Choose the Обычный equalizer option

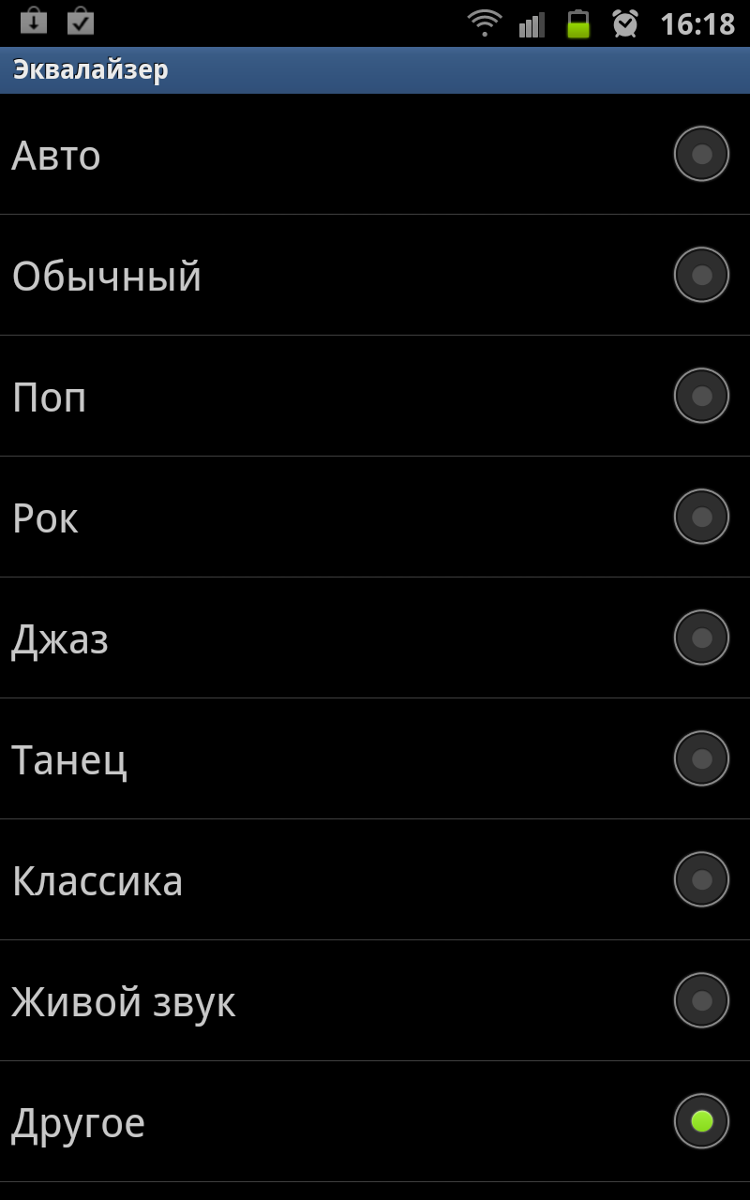click(x=701, y=275)
